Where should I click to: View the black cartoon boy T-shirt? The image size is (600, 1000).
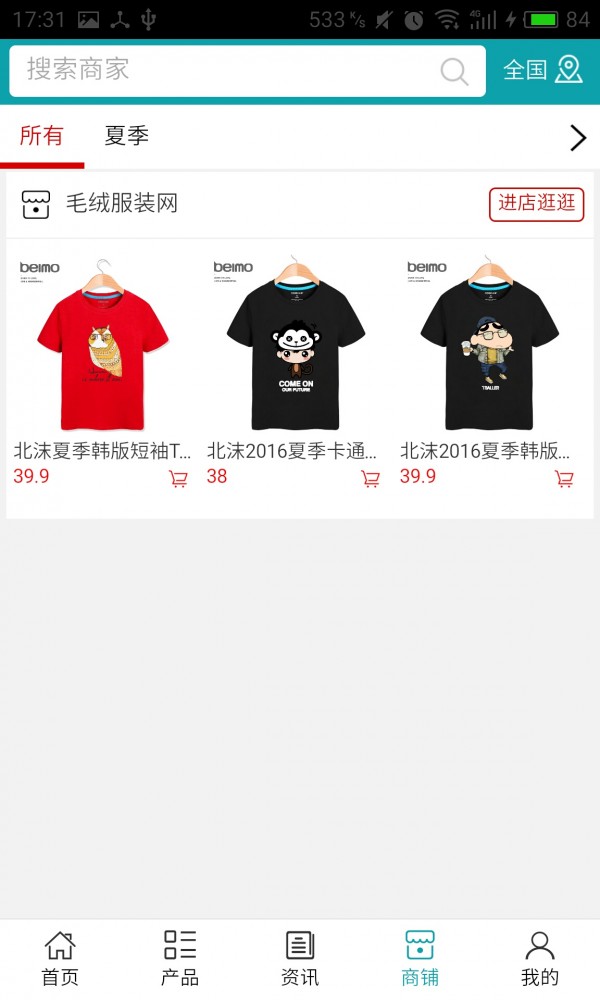pyautogui.click(x=488, y=345)
